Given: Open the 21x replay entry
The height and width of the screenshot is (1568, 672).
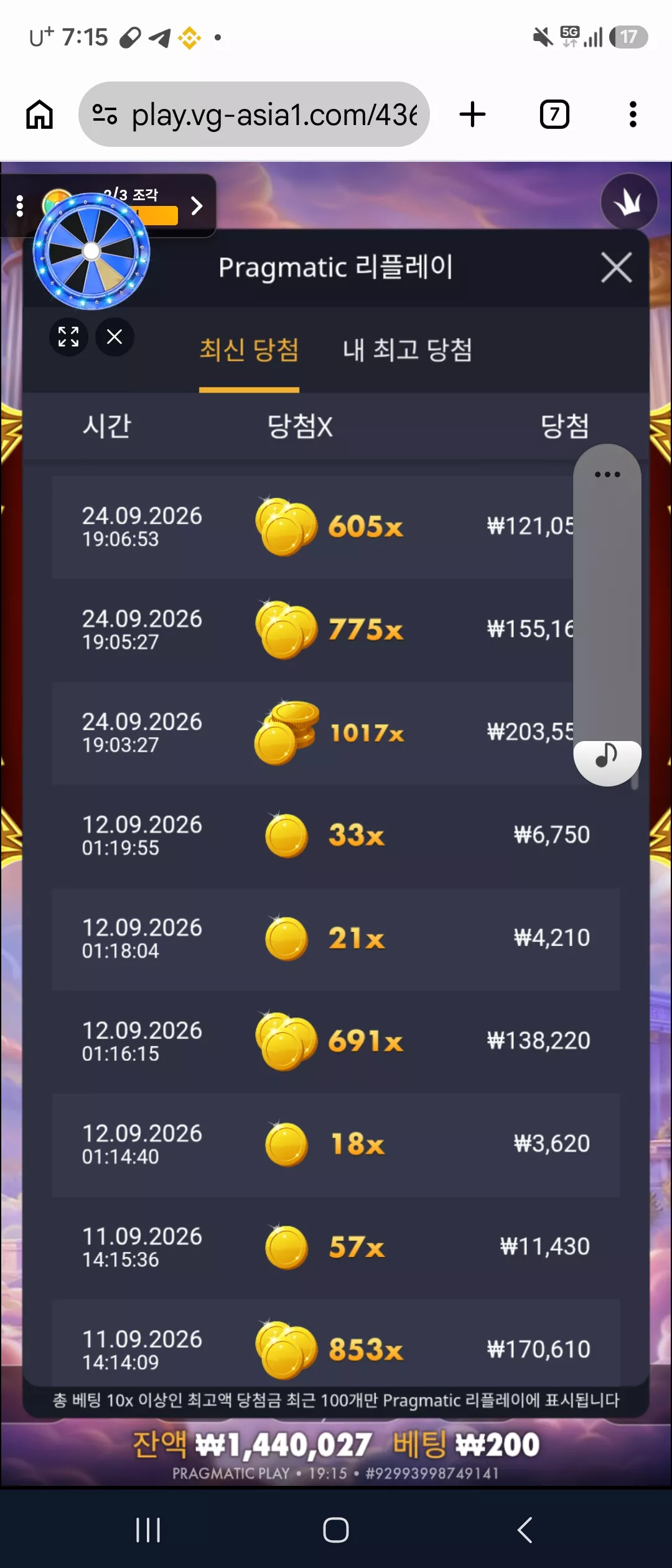Looking at the screenshot, I should click(336, 939).
